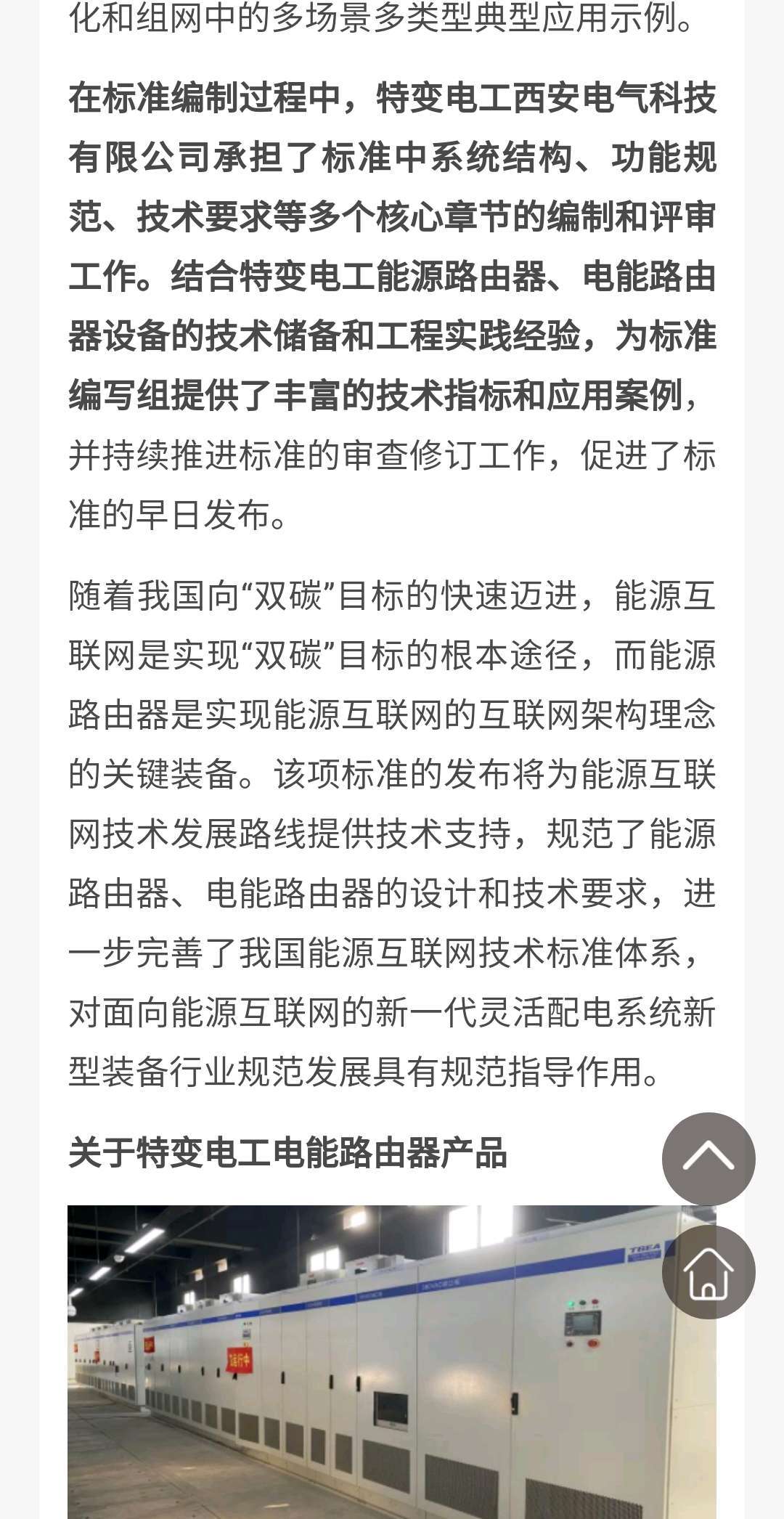The width and height of the screenshot is (784, 1519).
Task: Open the electric cabinet photo
Action: pyautogui.click(x=392, y=1362)
